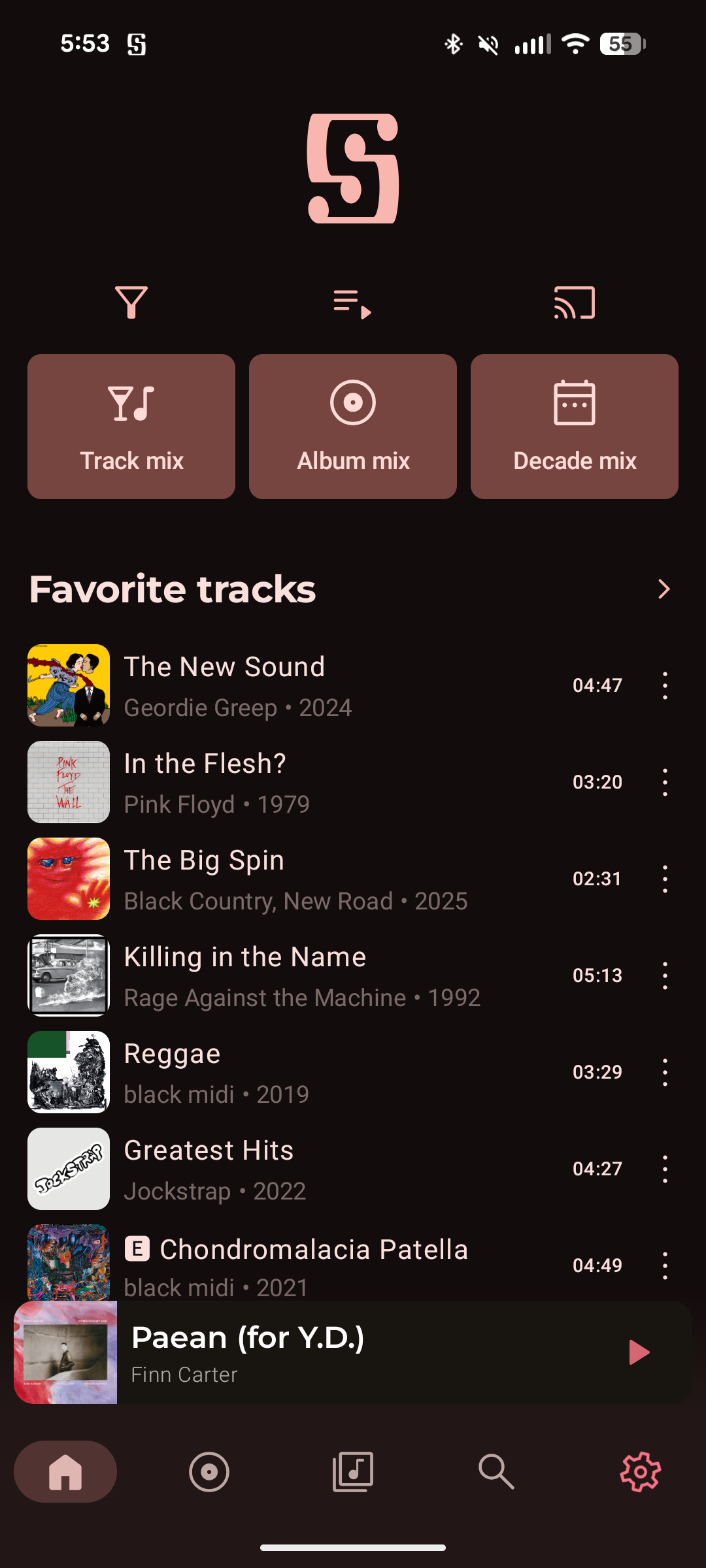Viewport: 706px width, 1568px height.
Task: Switch to the albums disc tab
Action: pyautogui.click(x=209, y=1472)
